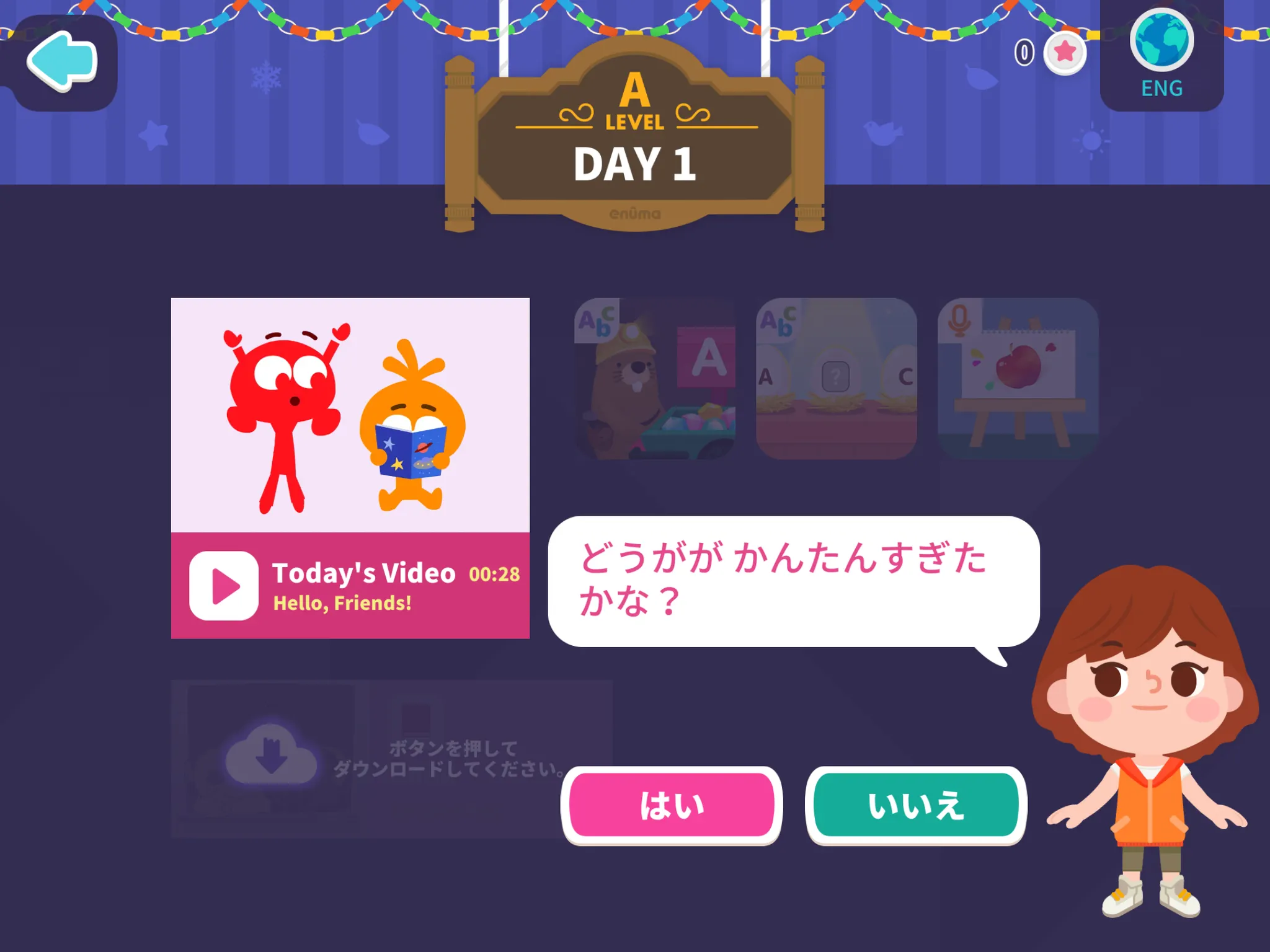
Task: Open the star rewards counter
Action: [x=1064, y=52]
